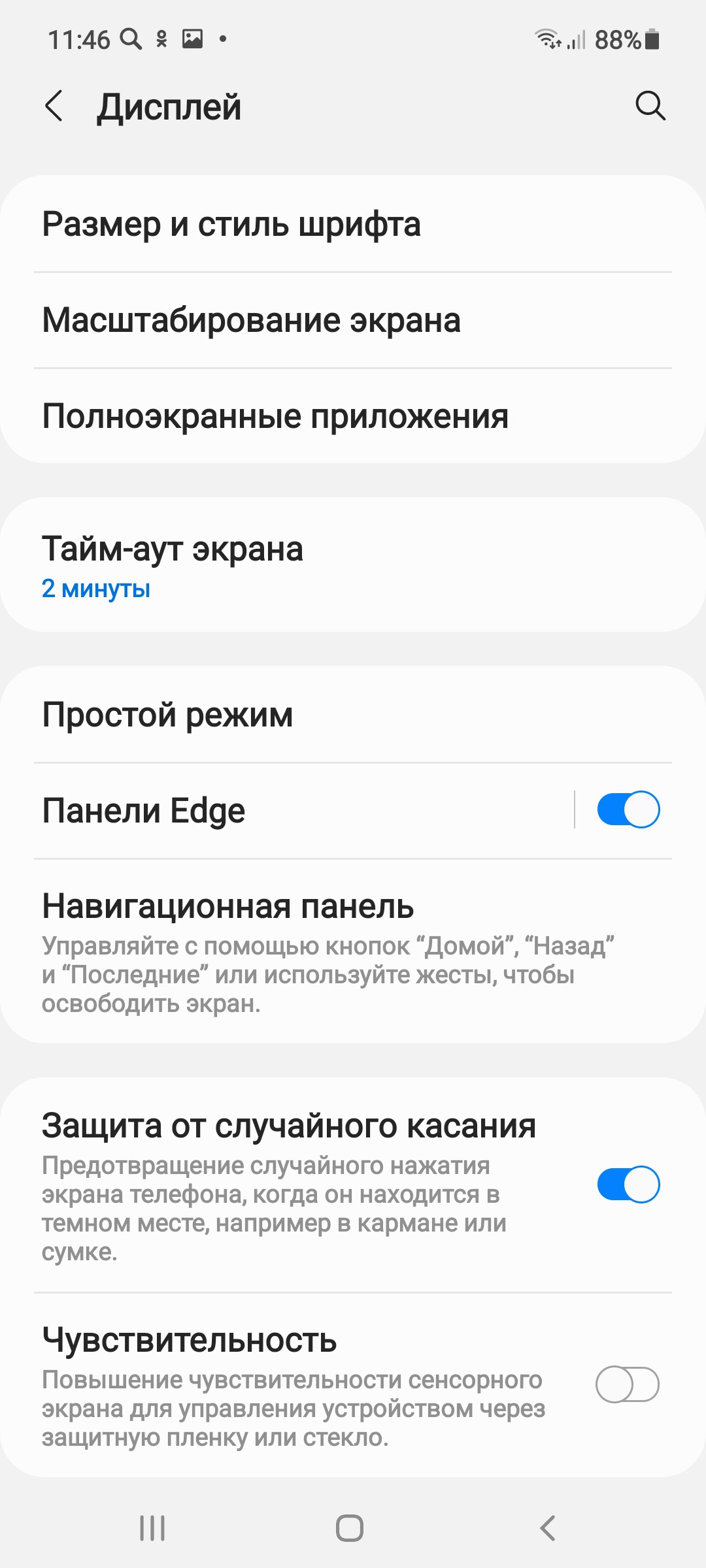Enable the Чувствительность toggle
Screen dimensions: 706x1568
(628, 1384)
